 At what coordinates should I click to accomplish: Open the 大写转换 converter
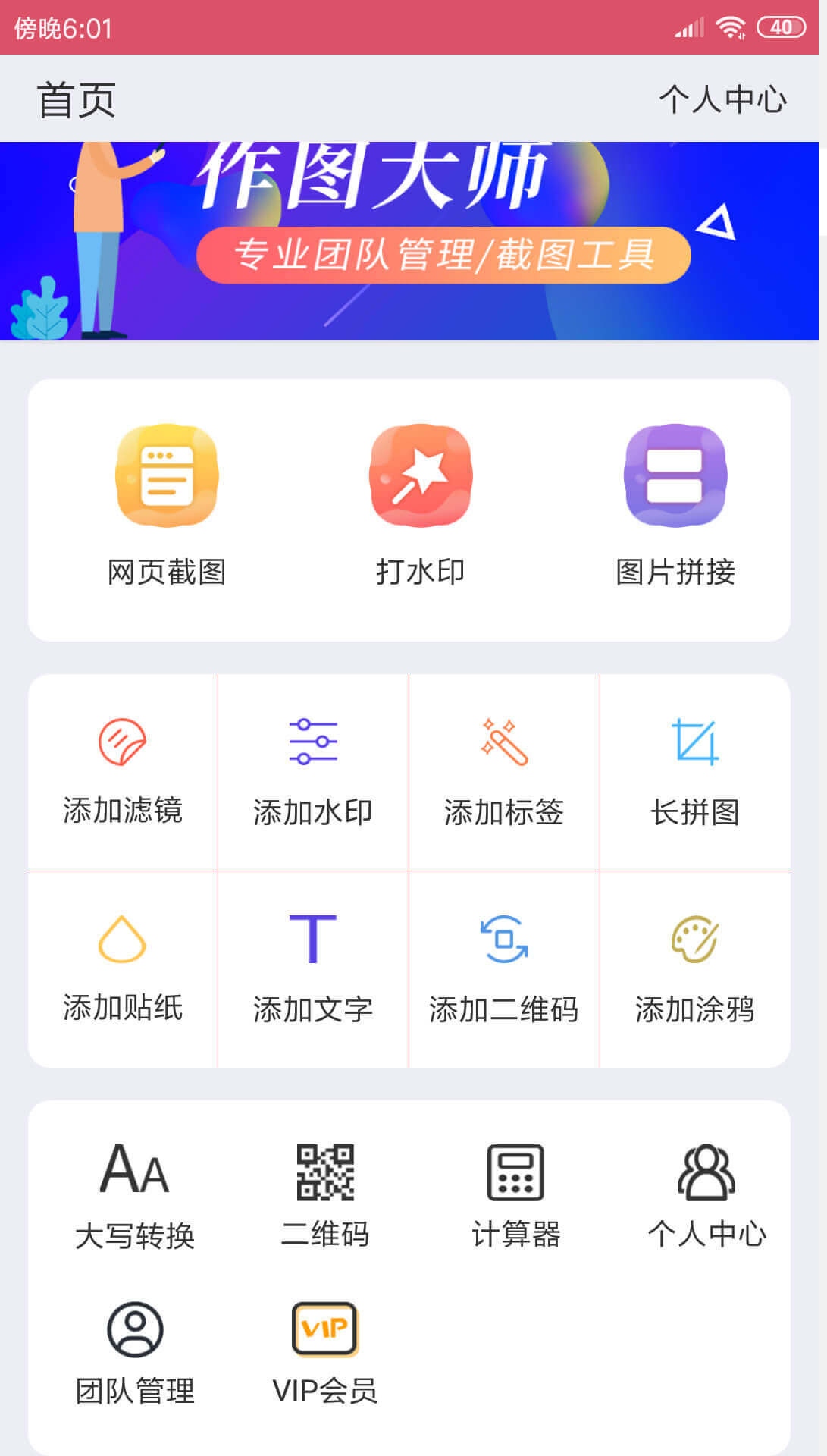coord(135,1197)
